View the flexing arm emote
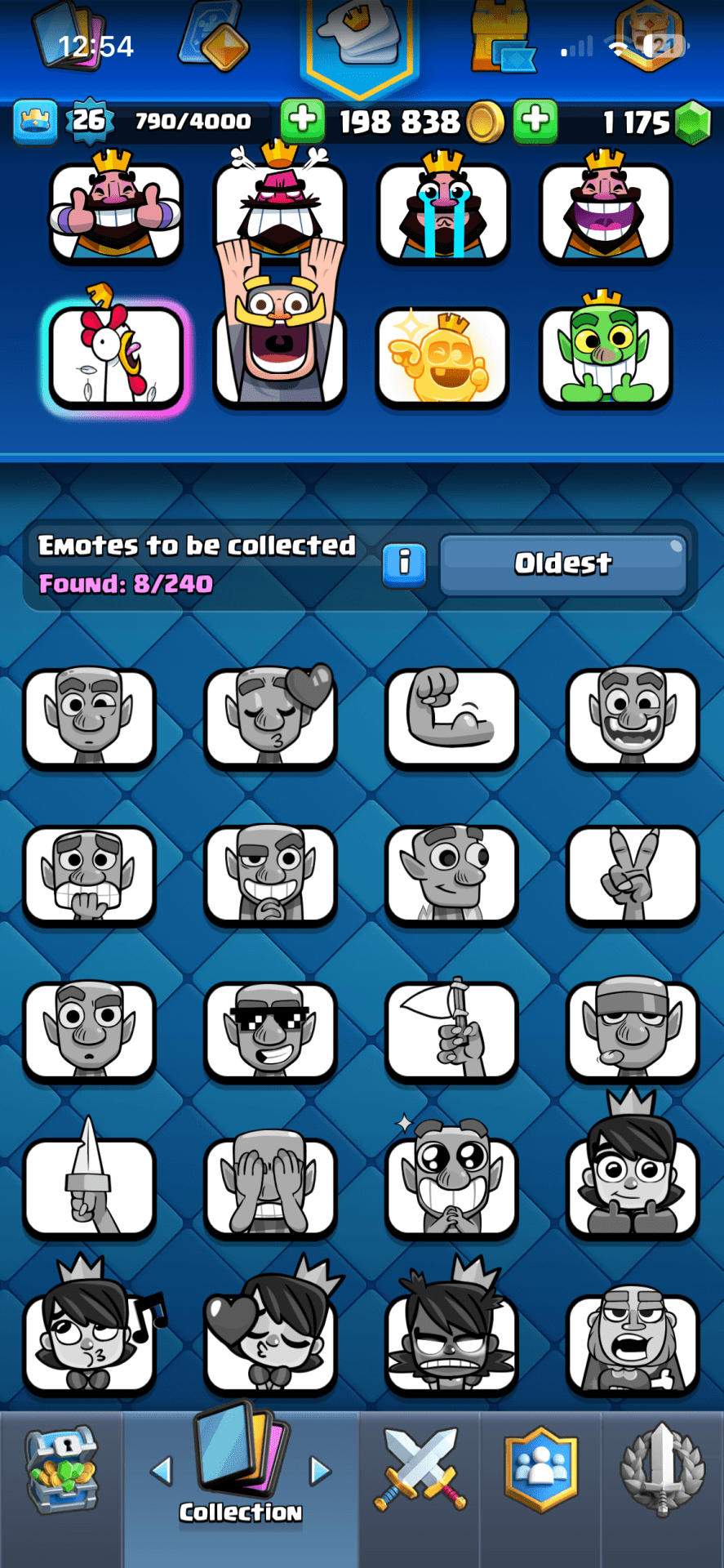Viewport: 724px width, 1568px height. tap(451, 716)
